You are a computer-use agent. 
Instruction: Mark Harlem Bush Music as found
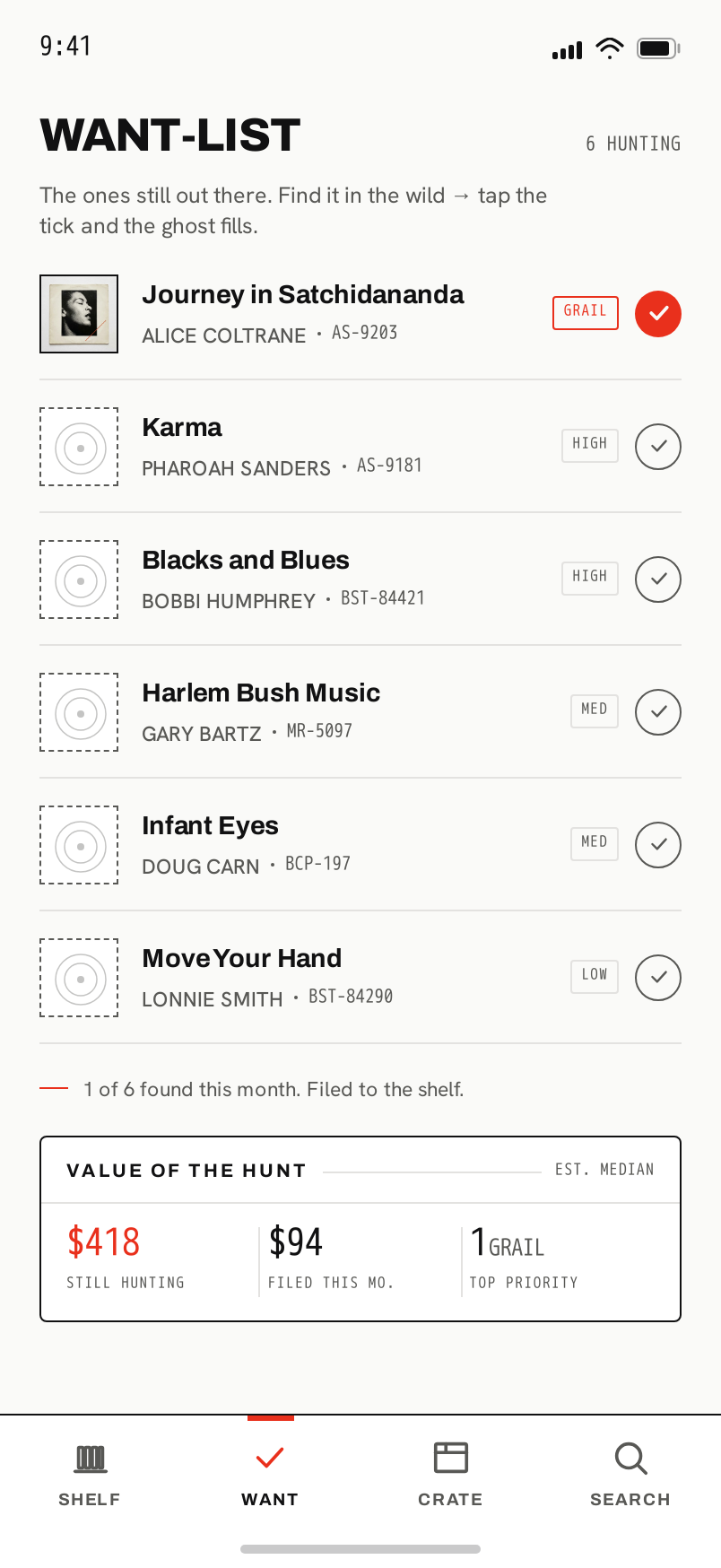click(x=658, y=712)
